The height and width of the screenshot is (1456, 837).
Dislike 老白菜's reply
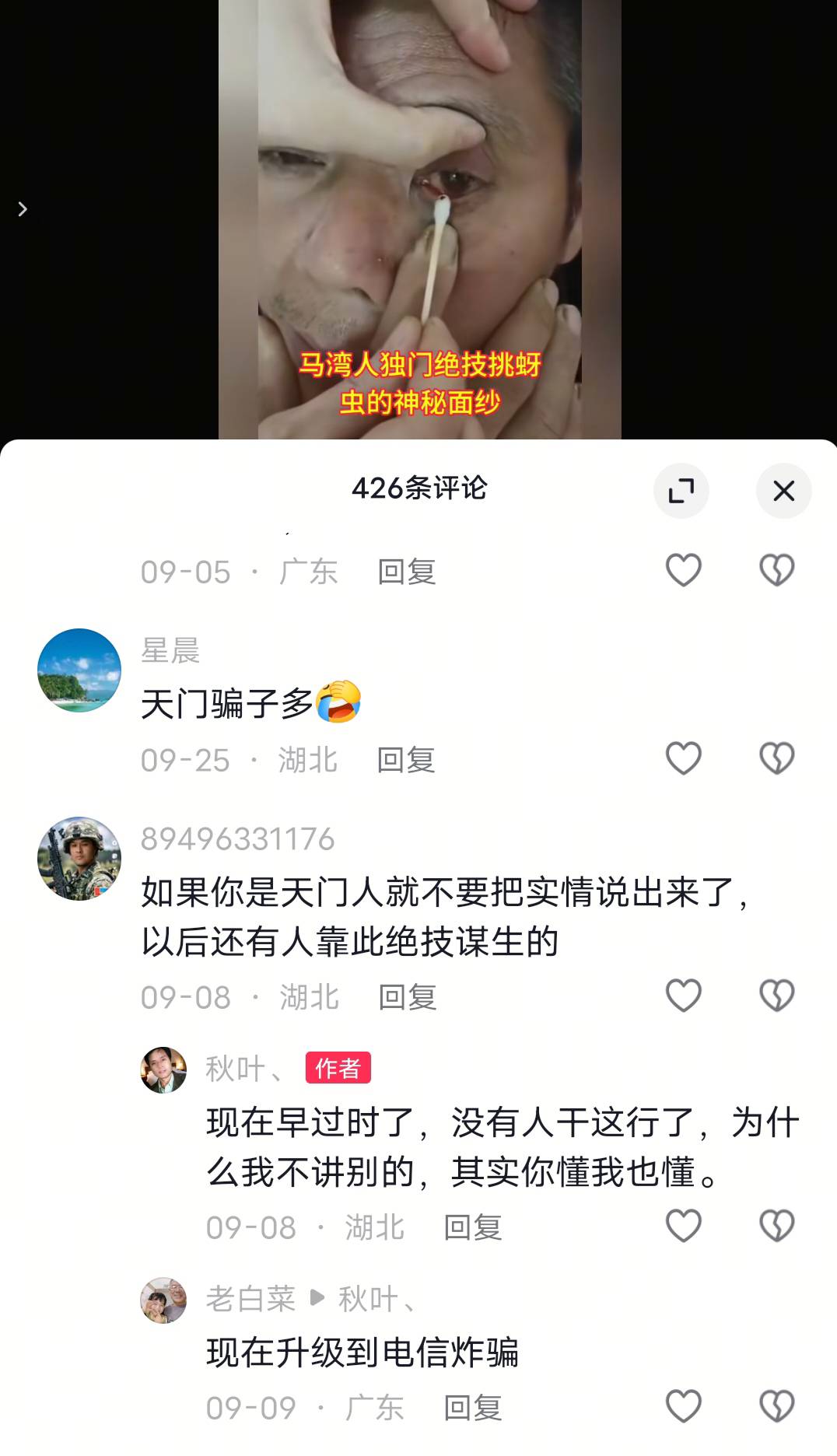776,1406
